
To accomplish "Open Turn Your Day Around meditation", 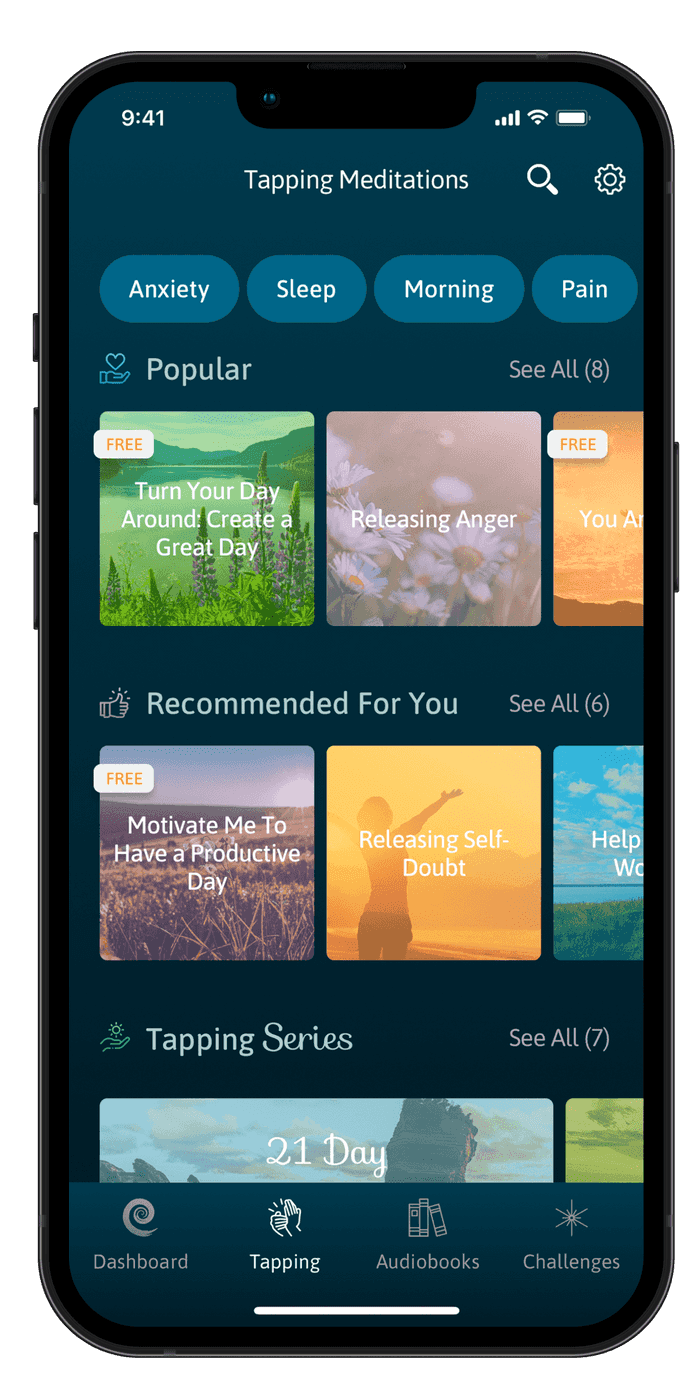I will point(207,519).
